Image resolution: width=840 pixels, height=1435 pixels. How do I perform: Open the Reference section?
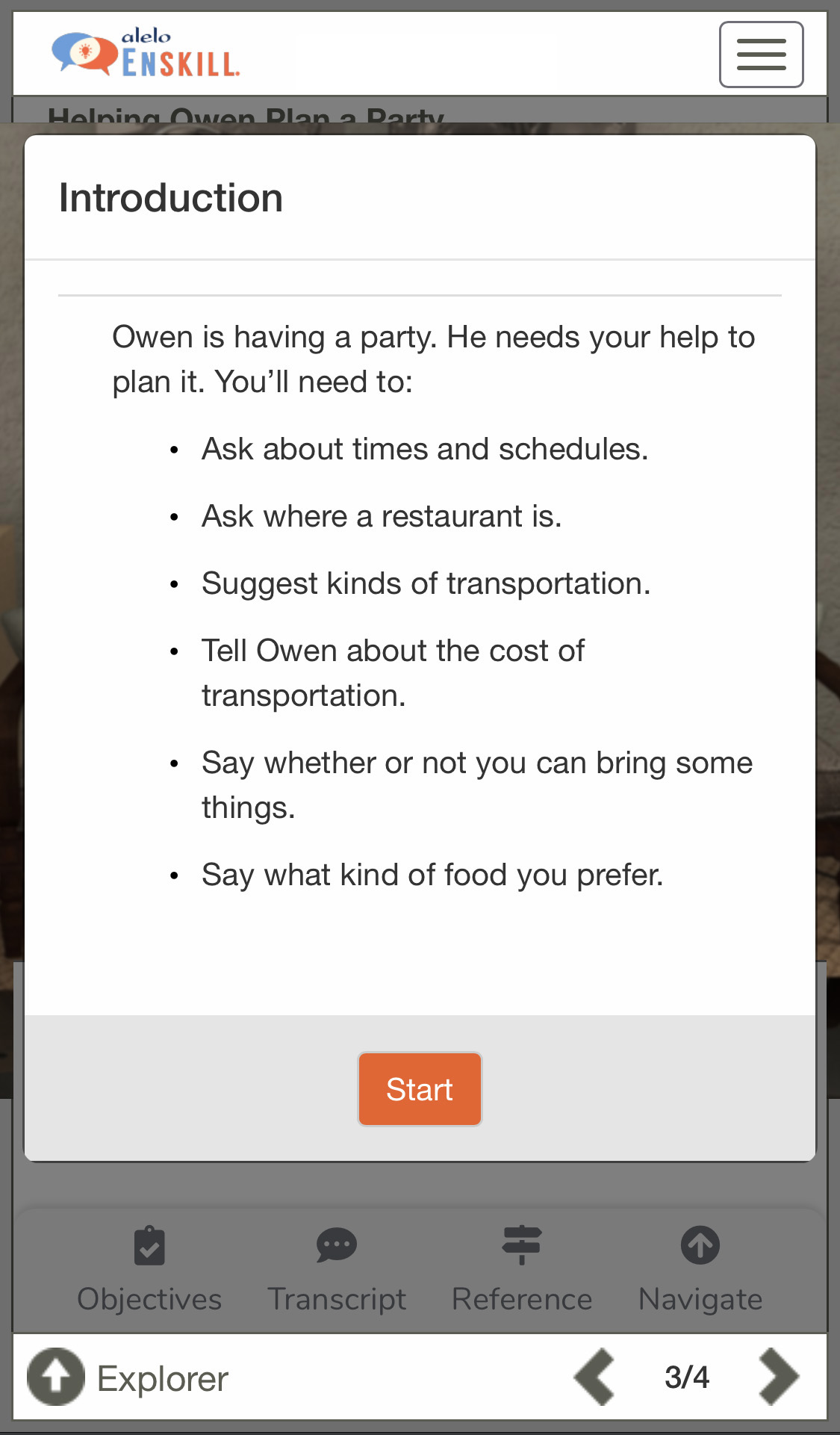(522, 1270)
